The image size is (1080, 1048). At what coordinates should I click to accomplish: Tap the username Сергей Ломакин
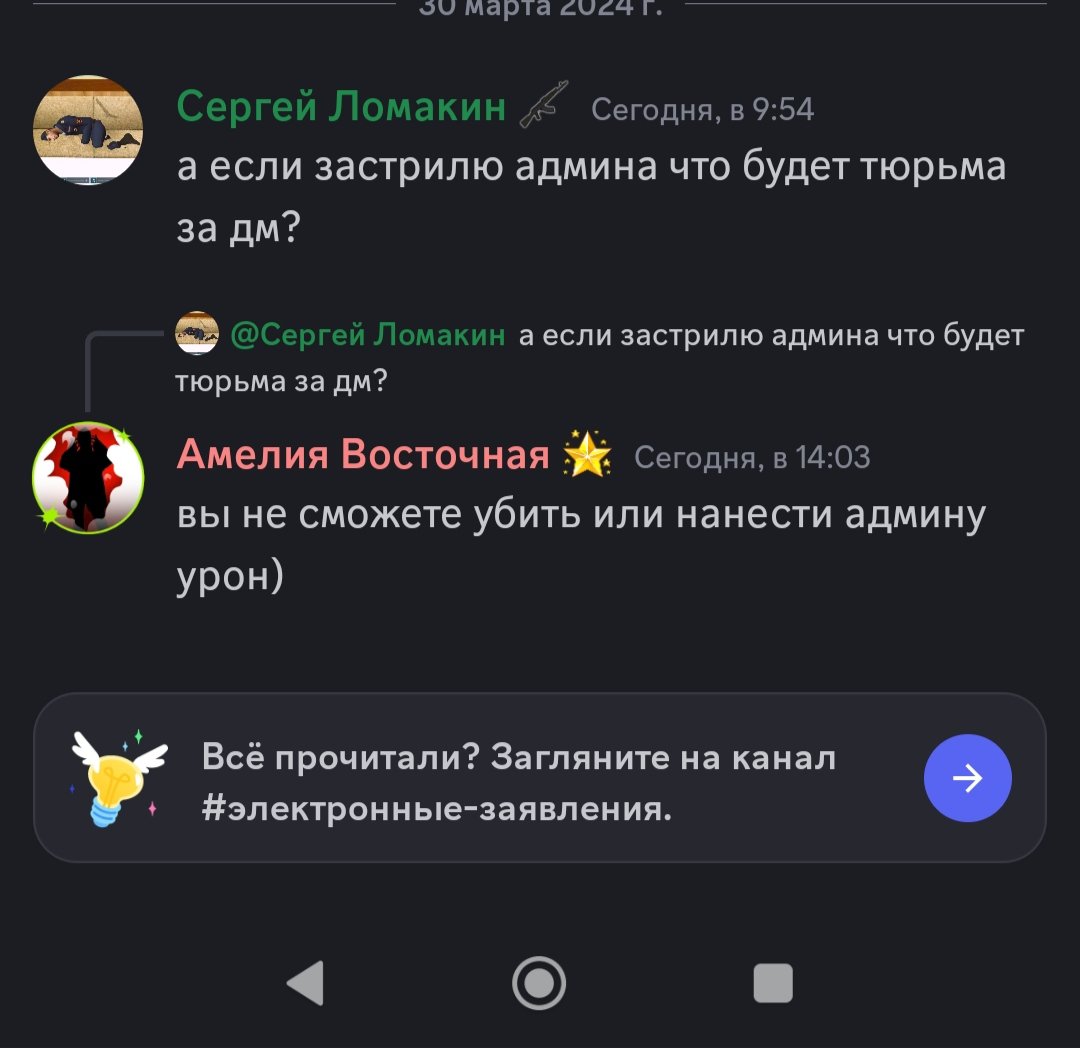pyautogui.click(x=341, y=105)
